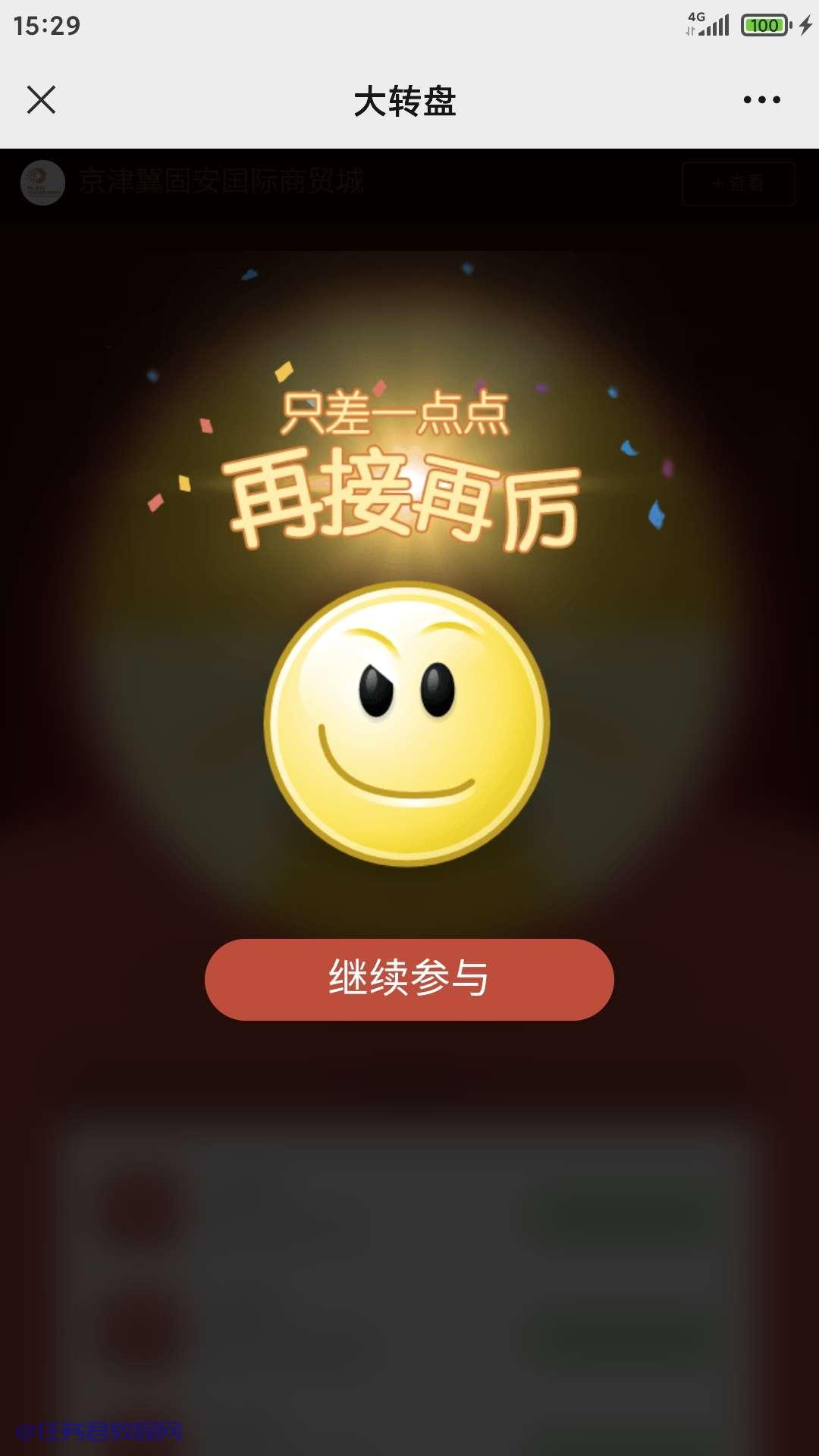Tap the 继续参与 button
The image size is (819, 1456).
pyautogui.click(x=409, y=979)
